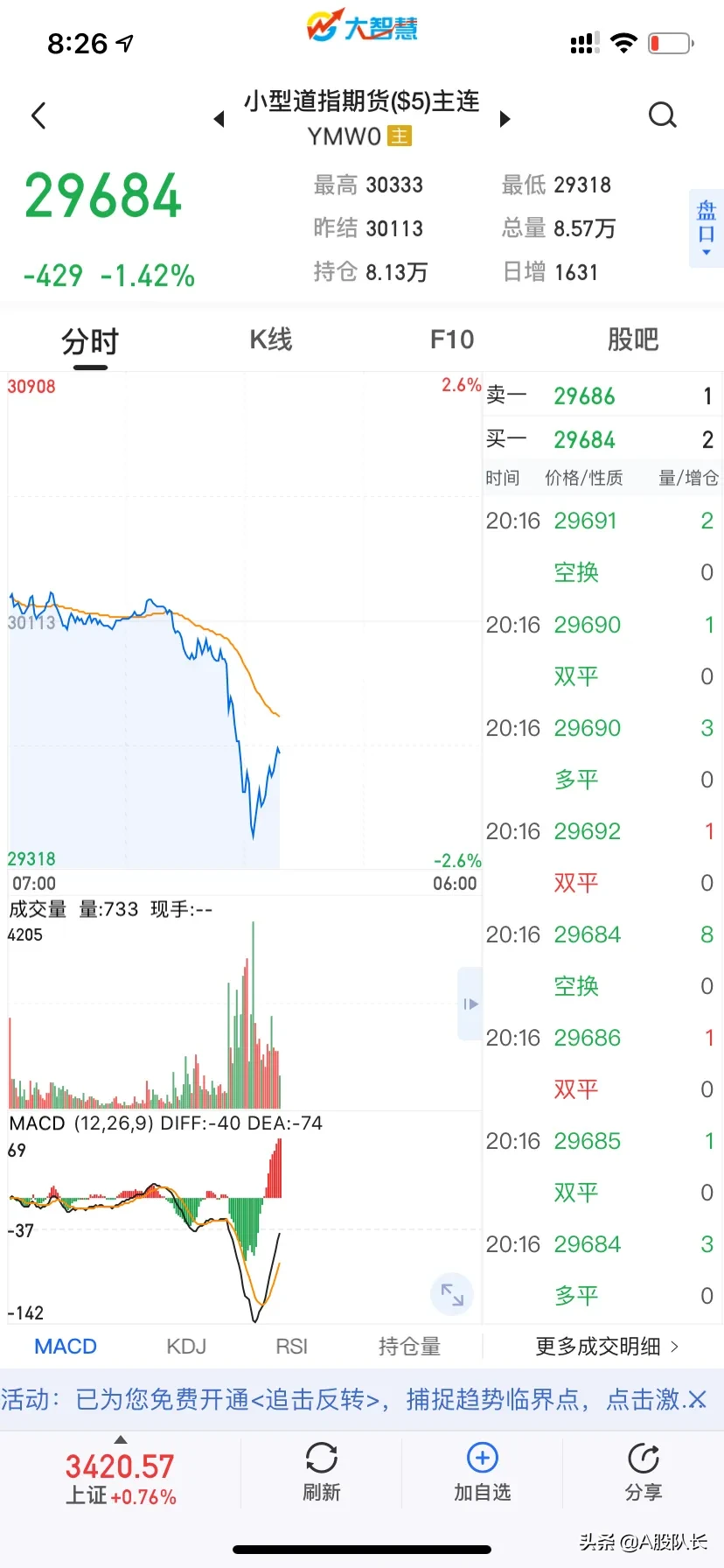Screen dimensions: 724x1568
Task: Add to watchlist via 加自选
Action: coord(482,1473)
